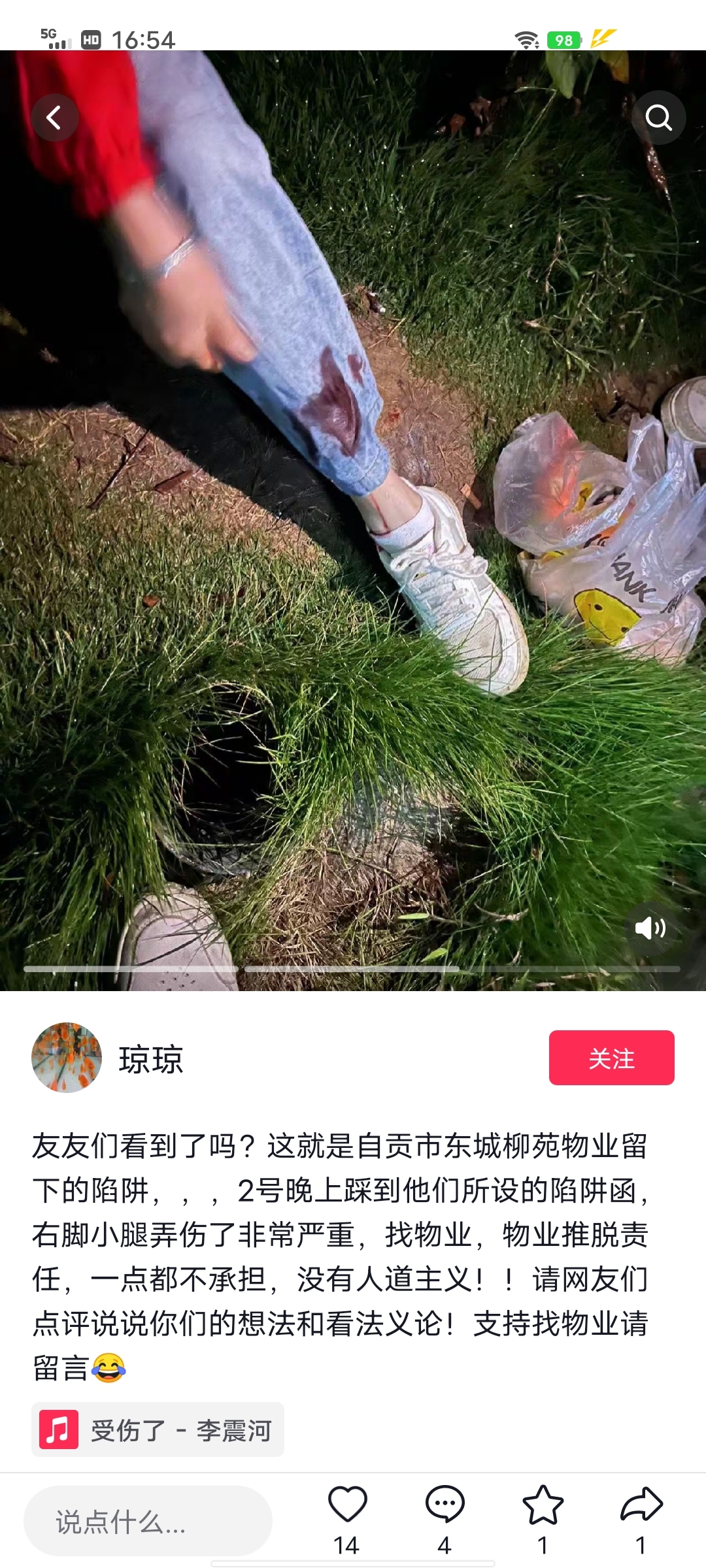The width and height of the screenshot is (706, 1568).
Task: Open the search magnifier icon
Action: 658,118
